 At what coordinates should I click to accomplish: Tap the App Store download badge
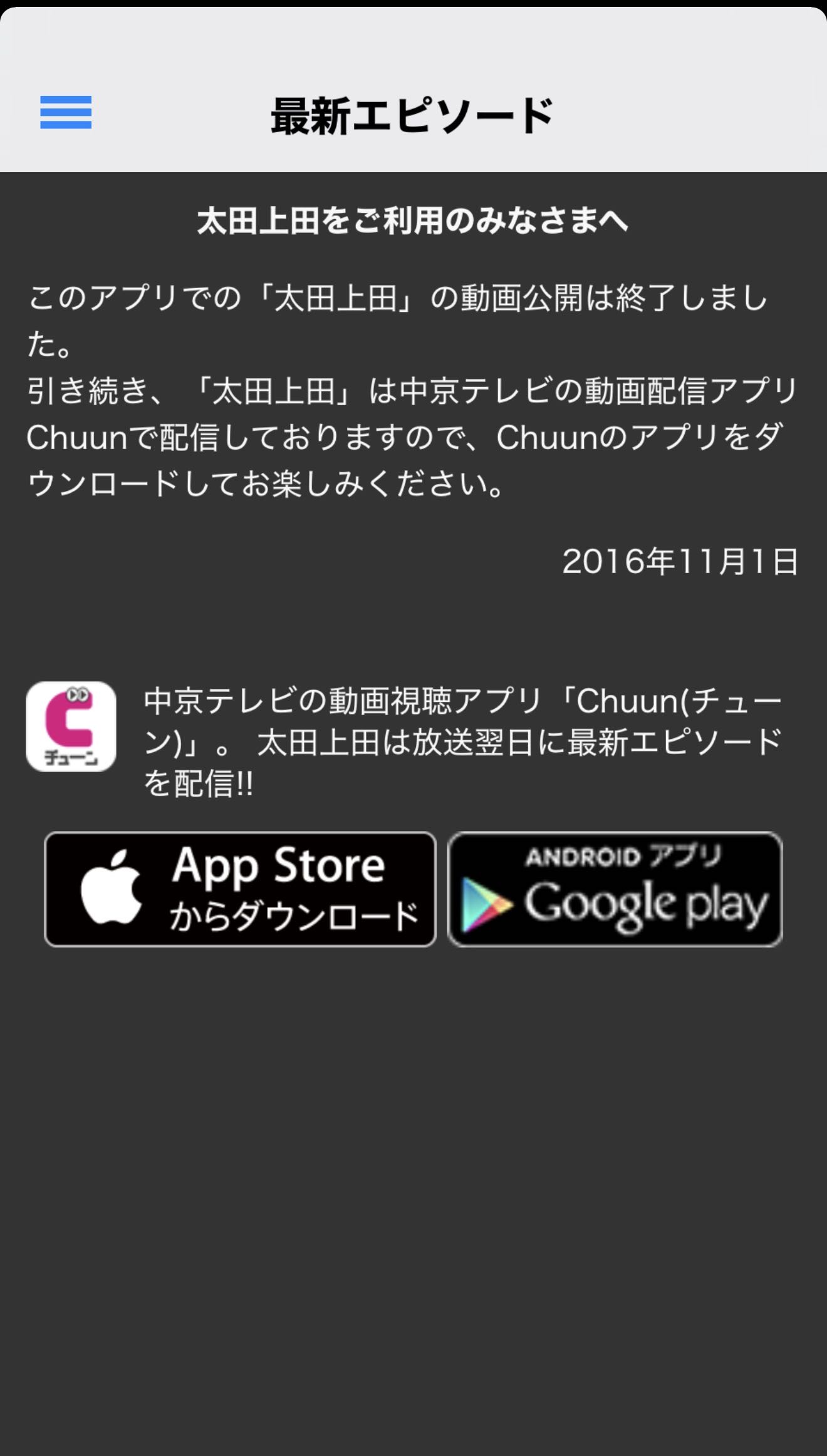tap(240, 889)
